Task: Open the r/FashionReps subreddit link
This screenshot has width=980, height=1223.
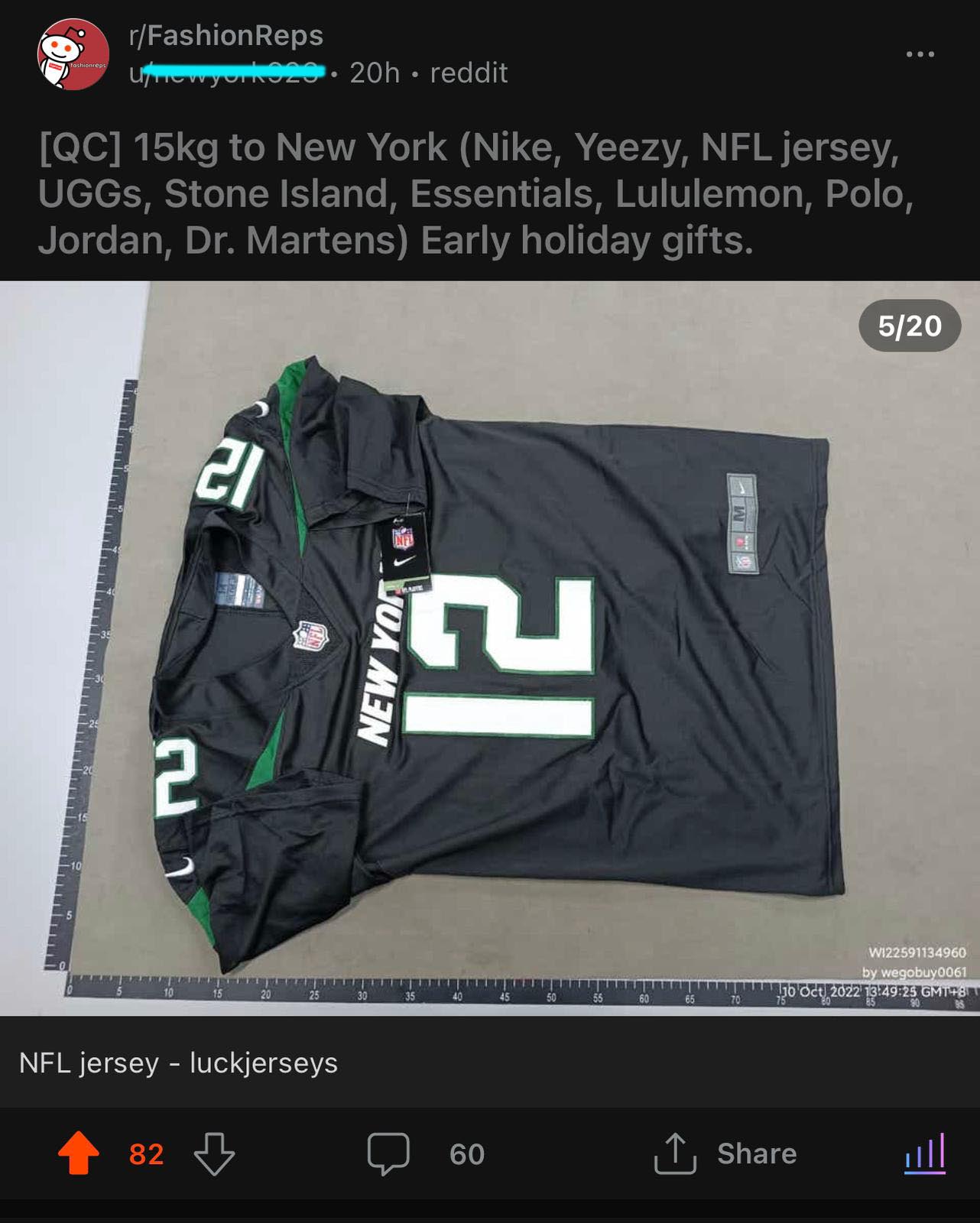Action: 226,35
